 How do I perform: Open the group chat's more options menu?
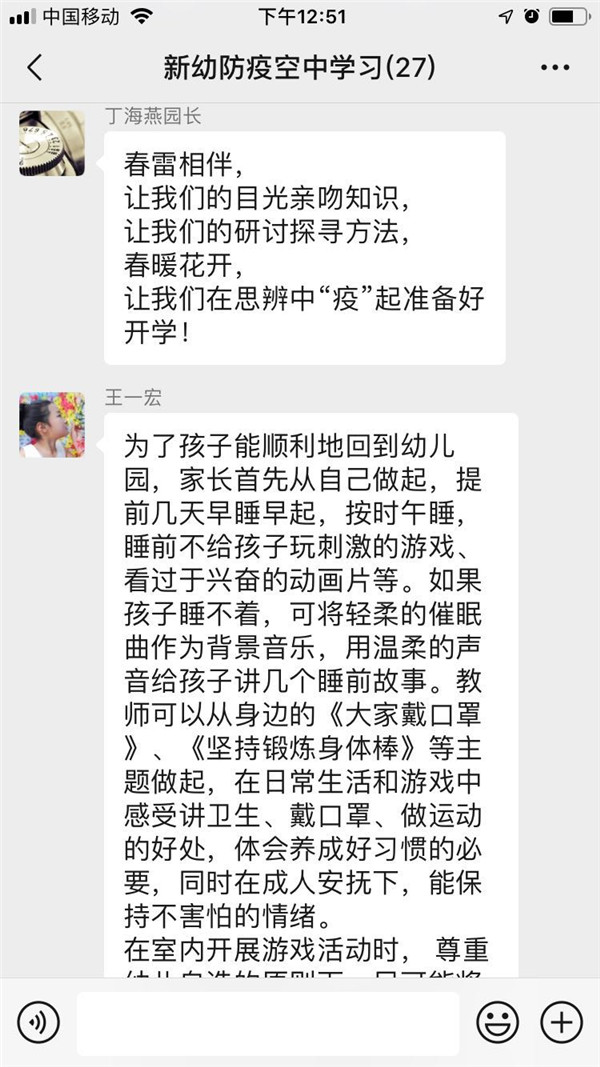pos(555,67)
